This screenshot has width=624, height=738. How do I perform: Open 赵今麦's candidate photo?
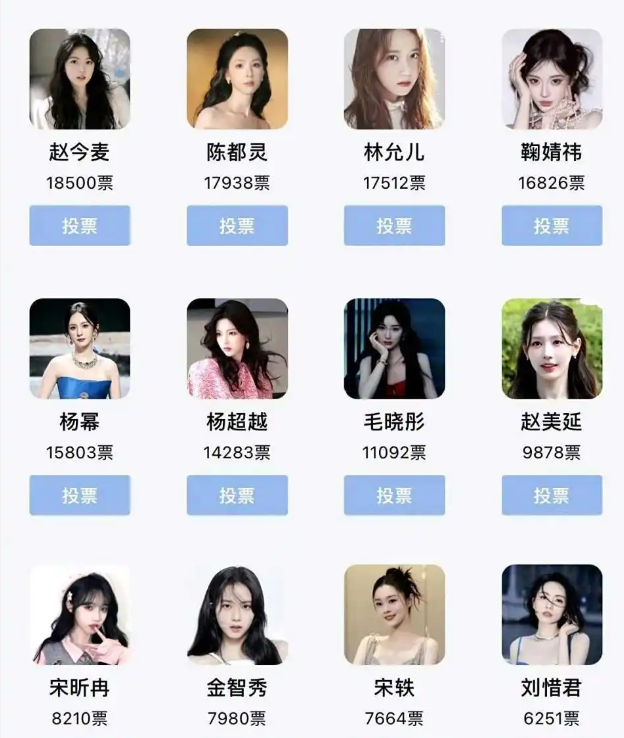(80, 79)
